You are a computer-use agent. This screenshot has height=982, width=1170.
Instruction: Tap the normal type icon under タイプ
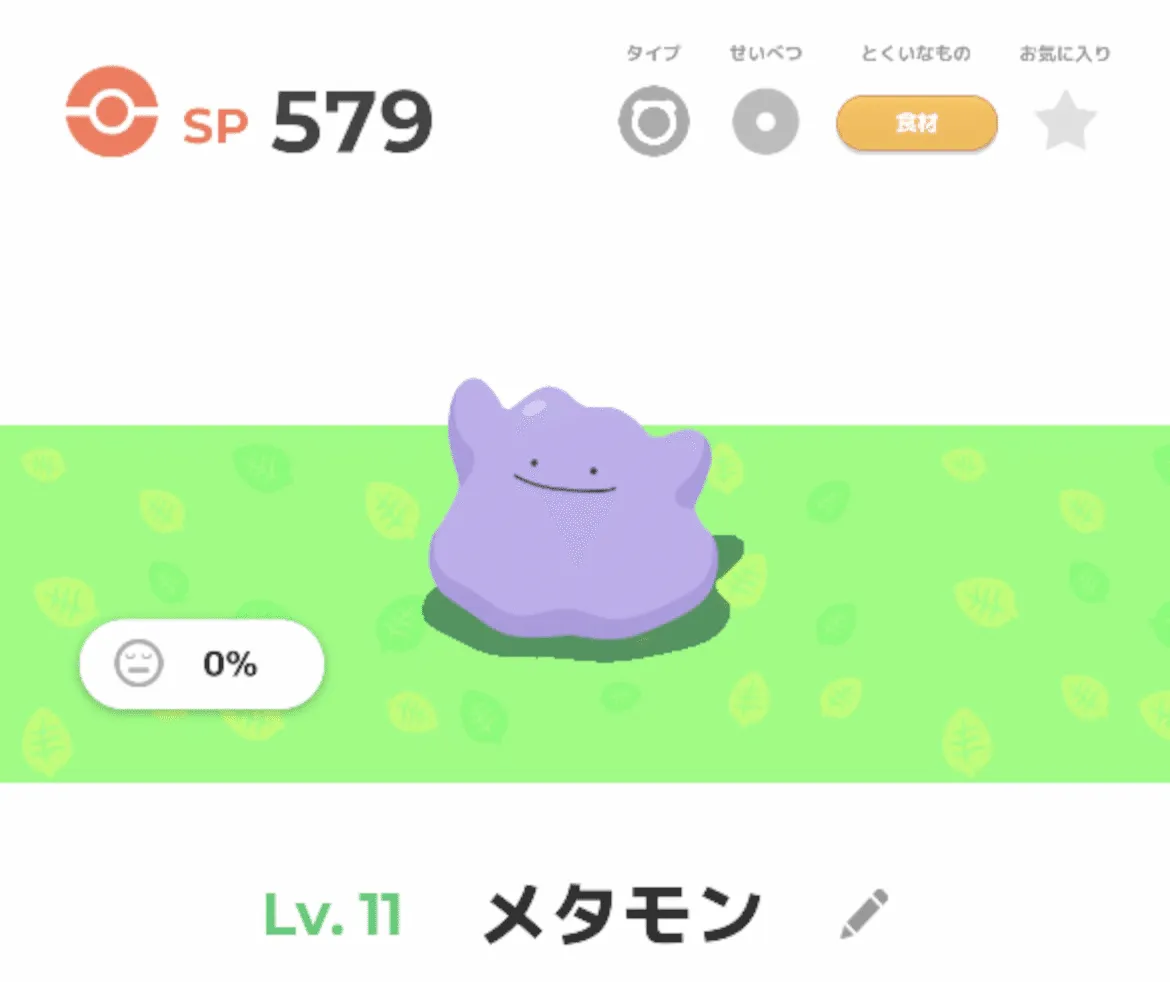[653, 123]
